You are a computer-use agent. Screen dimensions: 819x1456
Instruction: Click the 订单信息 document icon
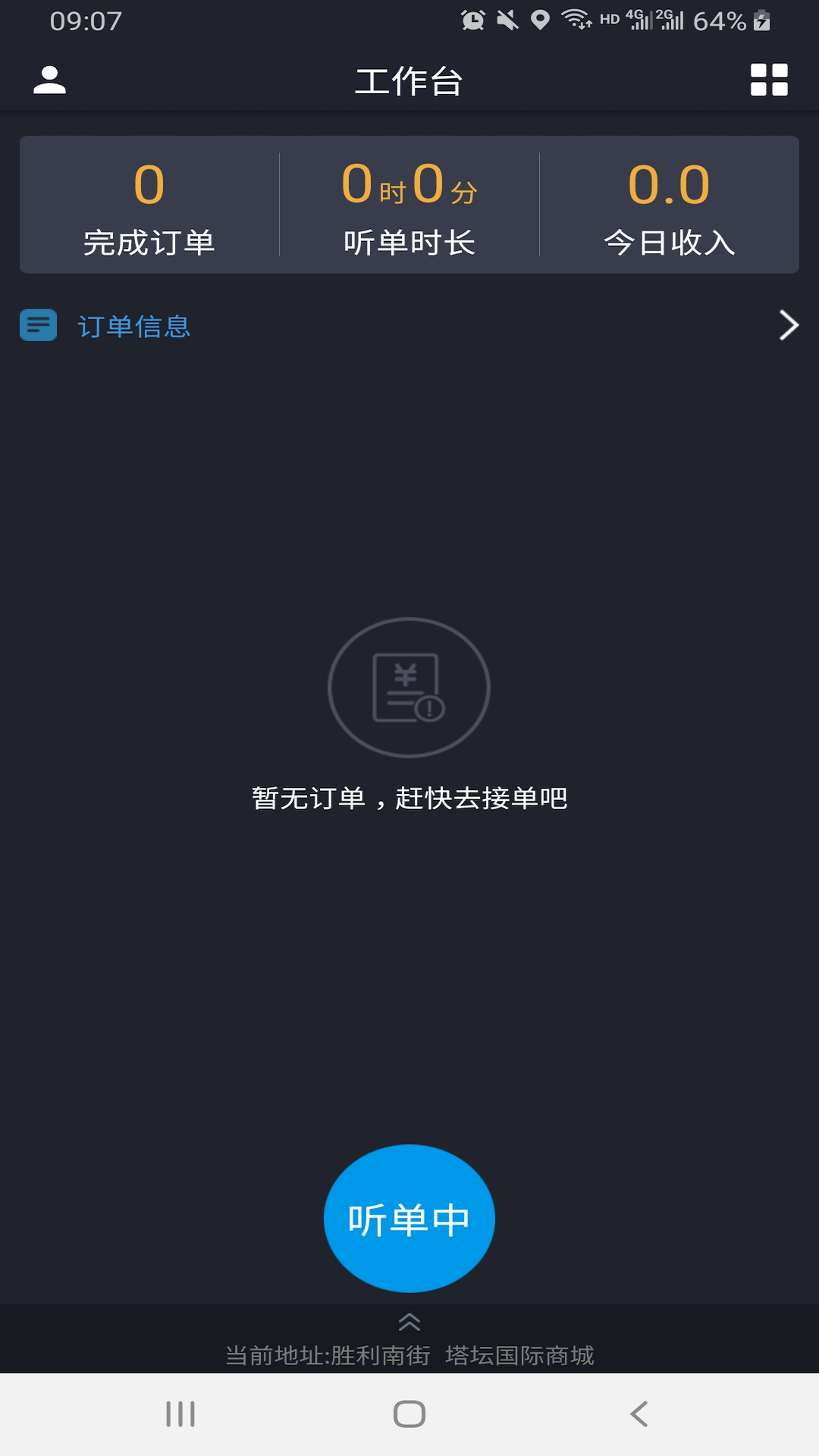pos(38,326)
